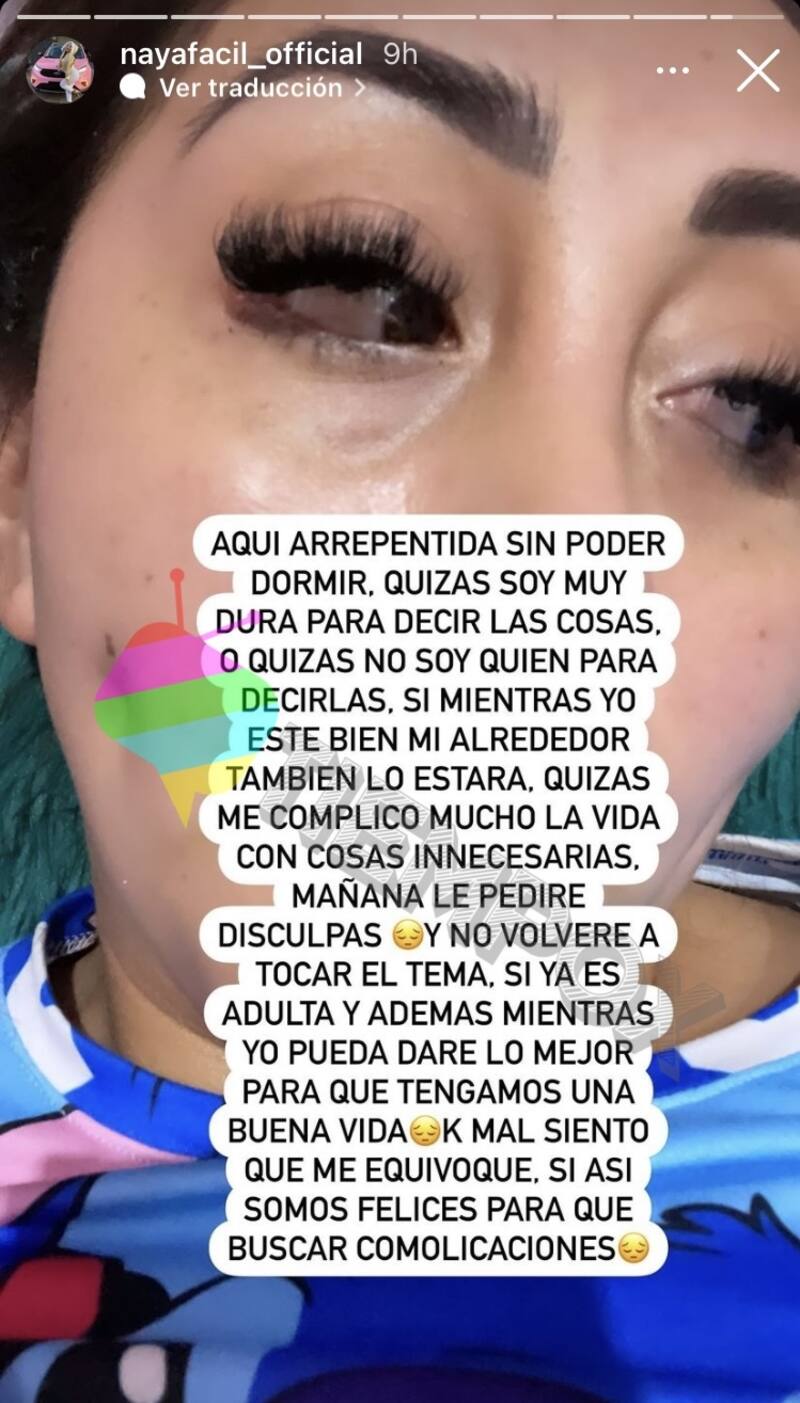
Task: Tap the nayafacil_official username
Action: click(241, 54)
